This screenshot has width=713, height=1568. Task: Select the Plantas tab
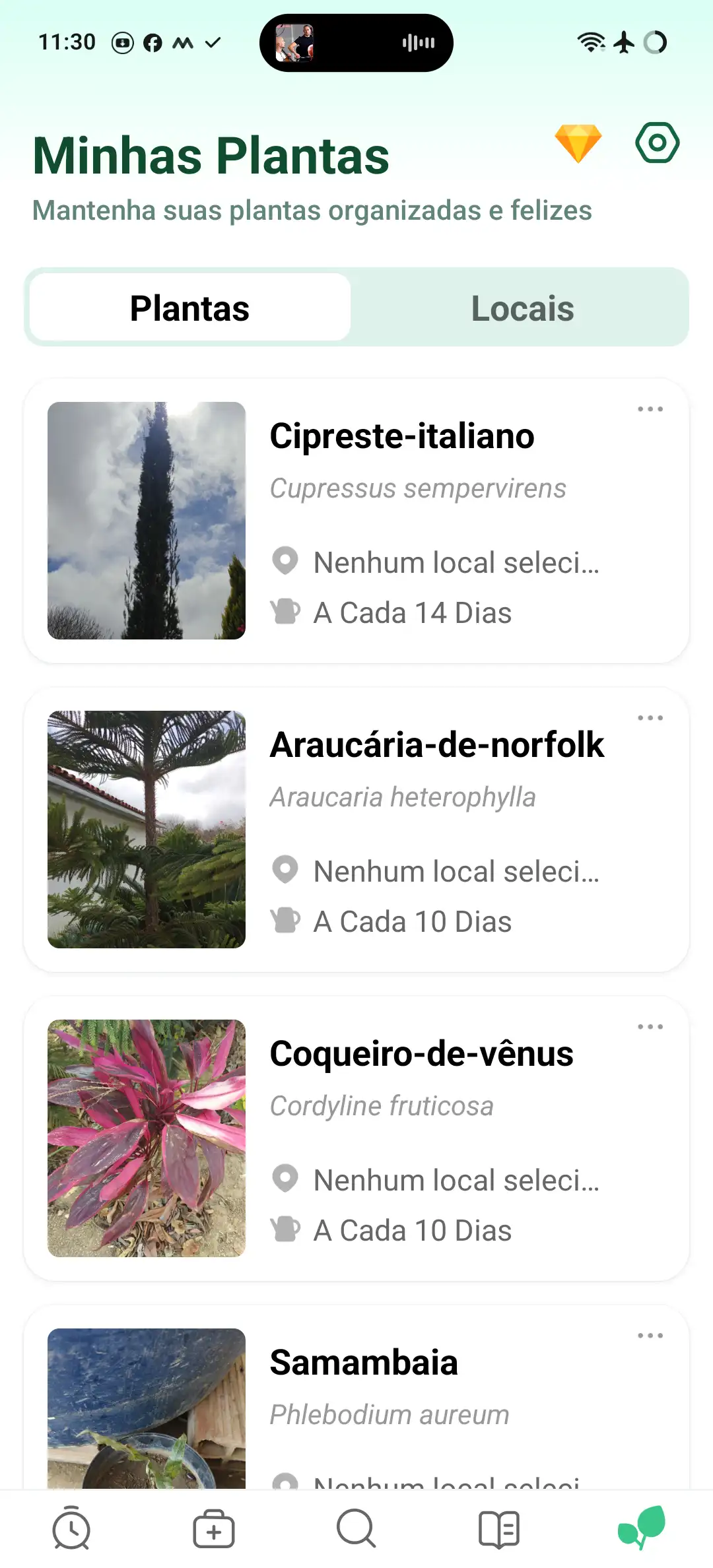[190, 308]
